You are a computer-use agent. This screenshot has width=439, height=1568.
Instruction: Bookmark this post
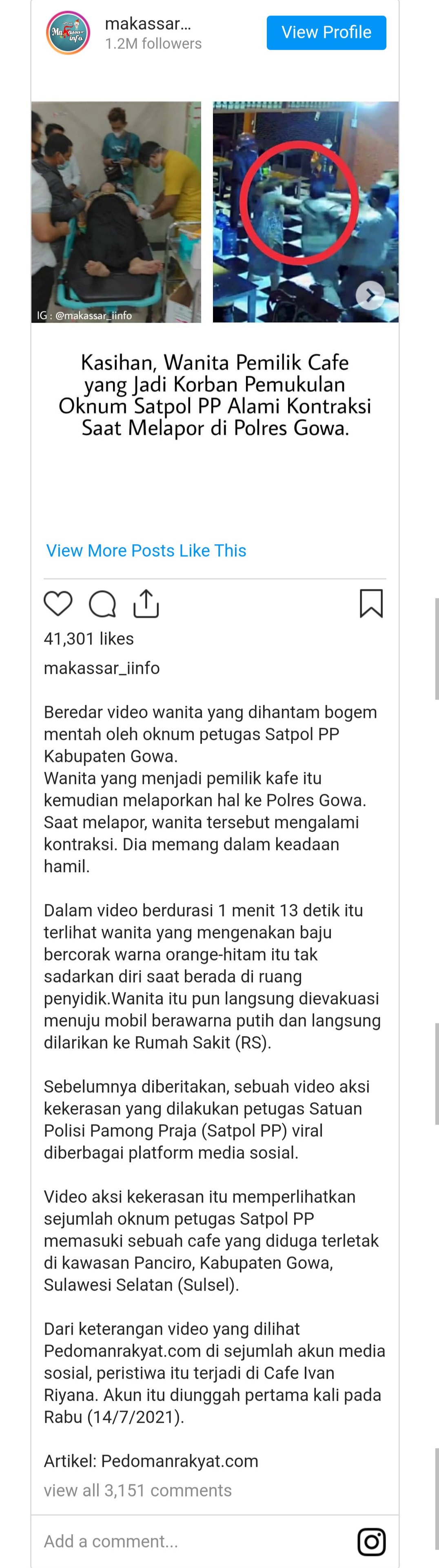coord(371,603)
